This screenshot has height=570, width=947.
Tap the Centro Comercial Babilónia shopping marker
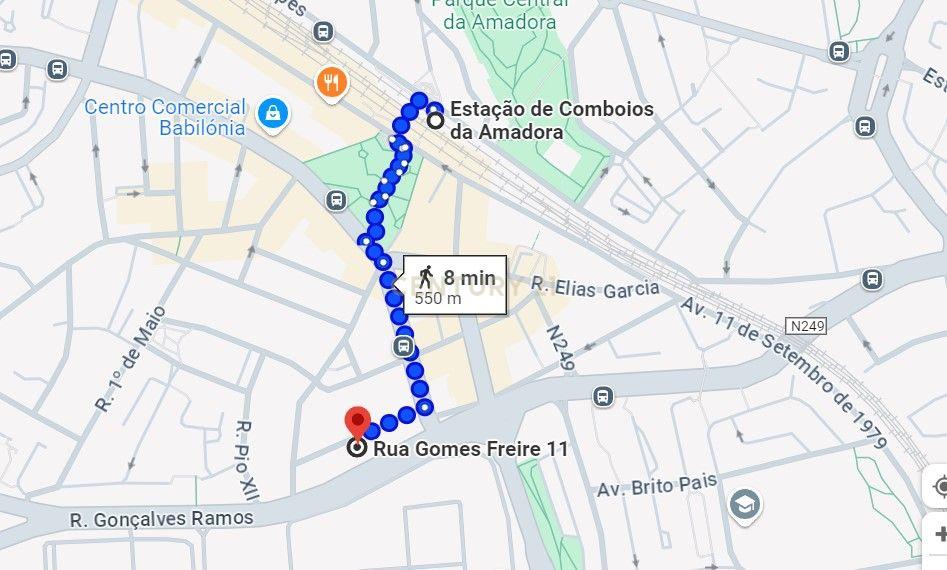click(x=271, y=114)
